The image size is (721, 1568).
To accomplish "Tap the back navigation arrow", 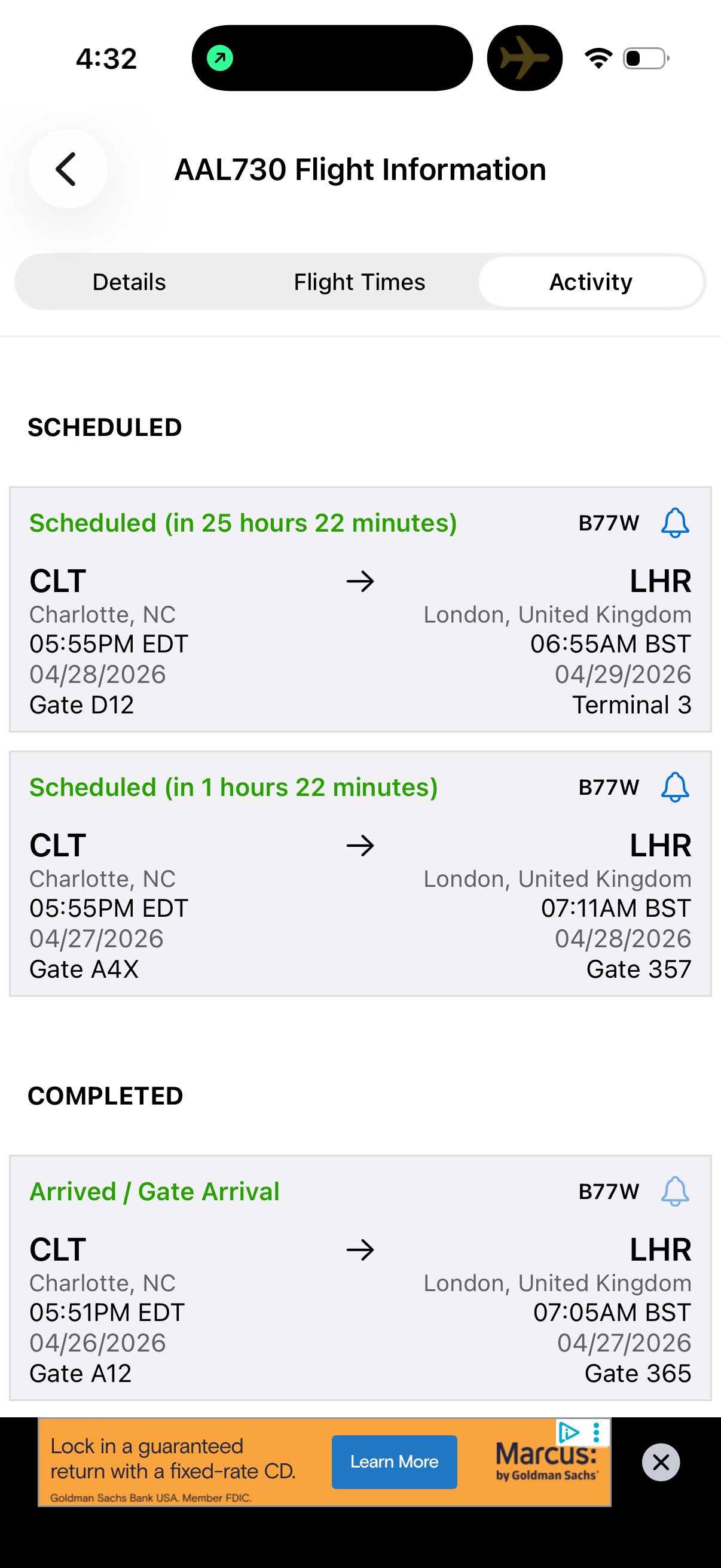I will tap(67, 169).
